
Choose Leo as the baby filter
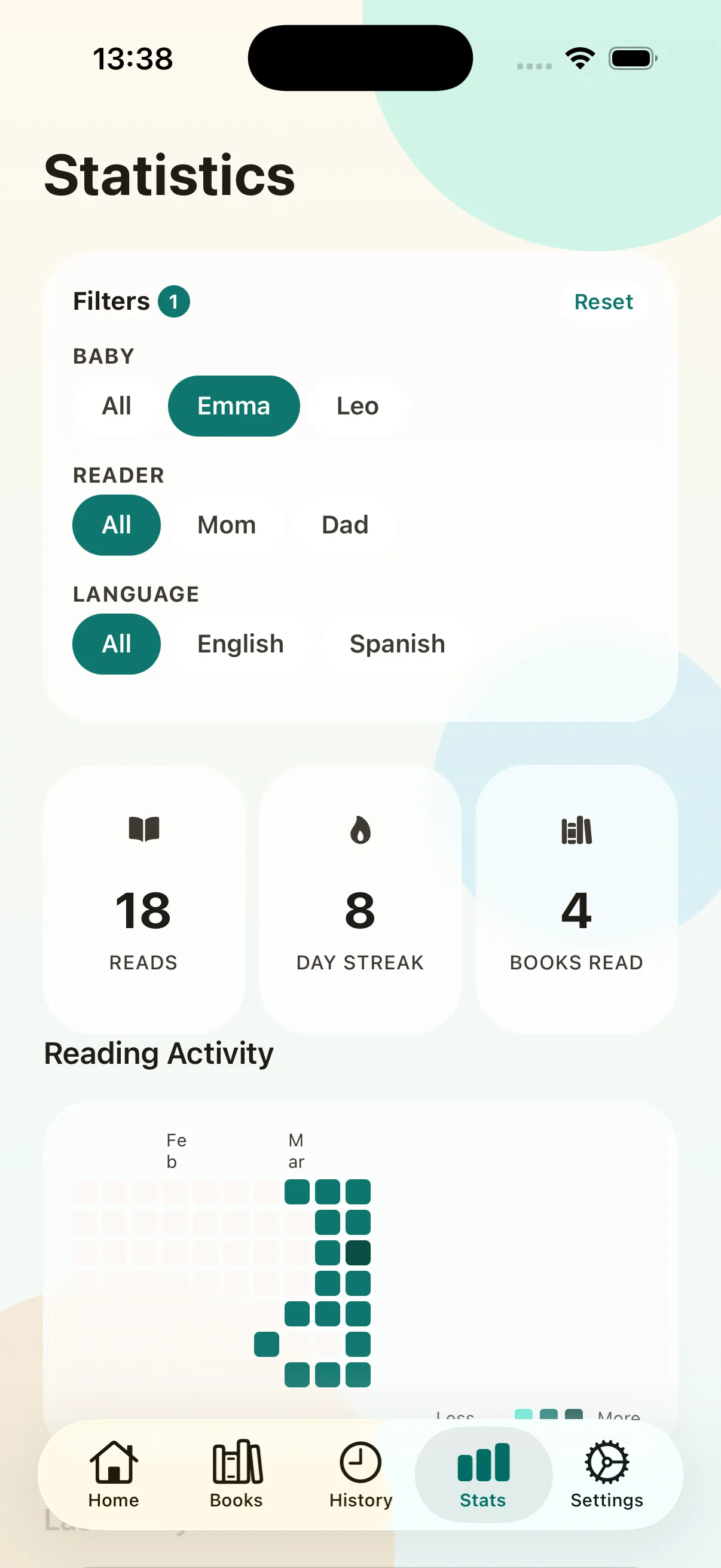click(x=358, y=406)
